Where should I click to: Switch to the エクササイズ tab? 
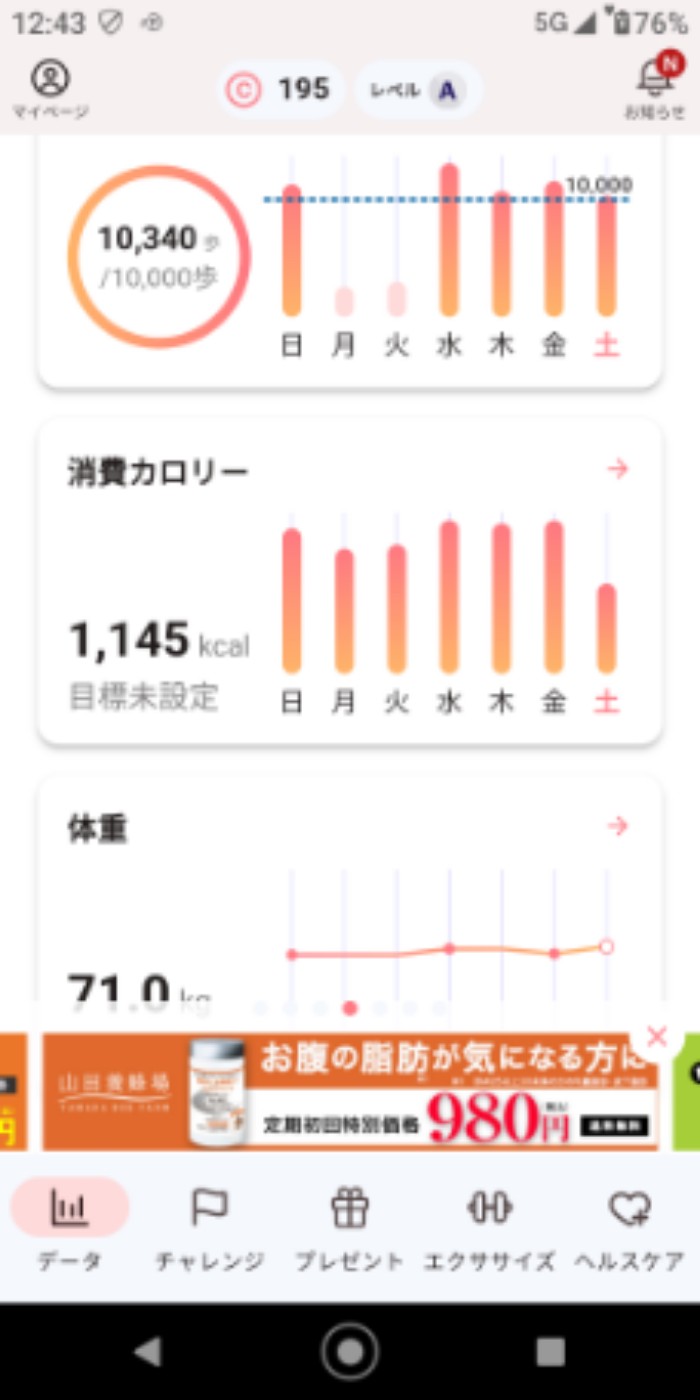489,1225
